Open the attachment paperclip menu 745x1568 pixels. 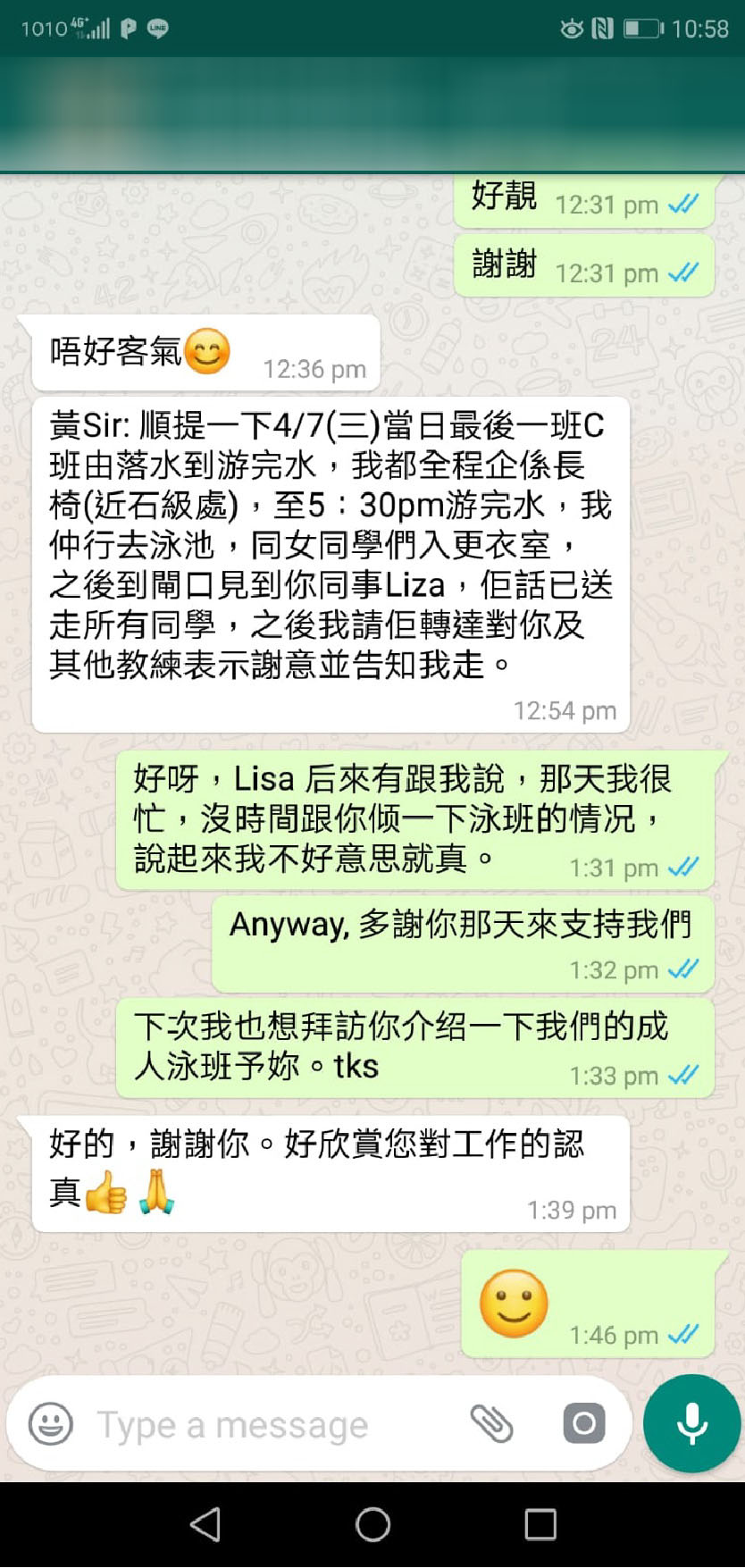[x=491, y=1424]
